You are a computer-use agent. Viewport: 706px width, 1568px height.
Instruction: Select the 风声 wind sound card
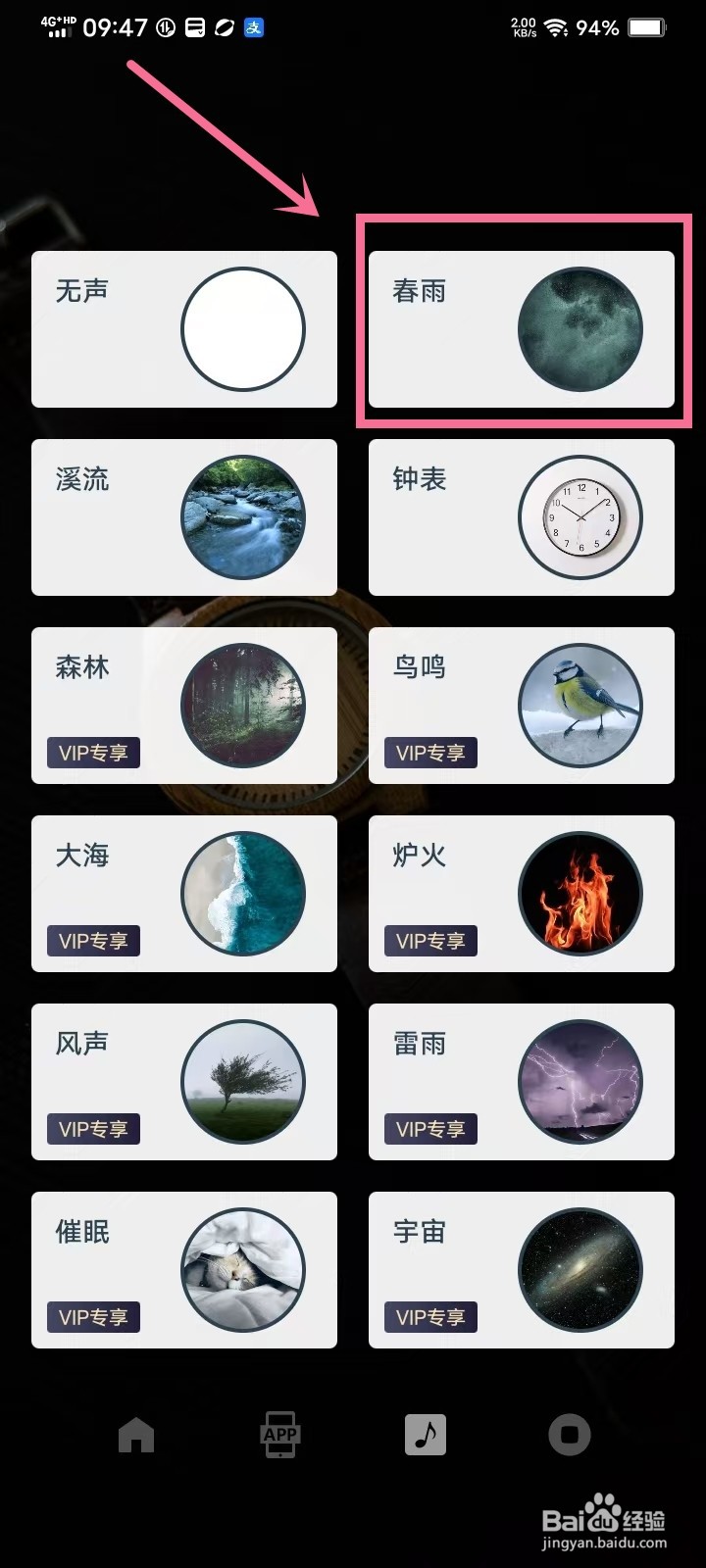184,1081
